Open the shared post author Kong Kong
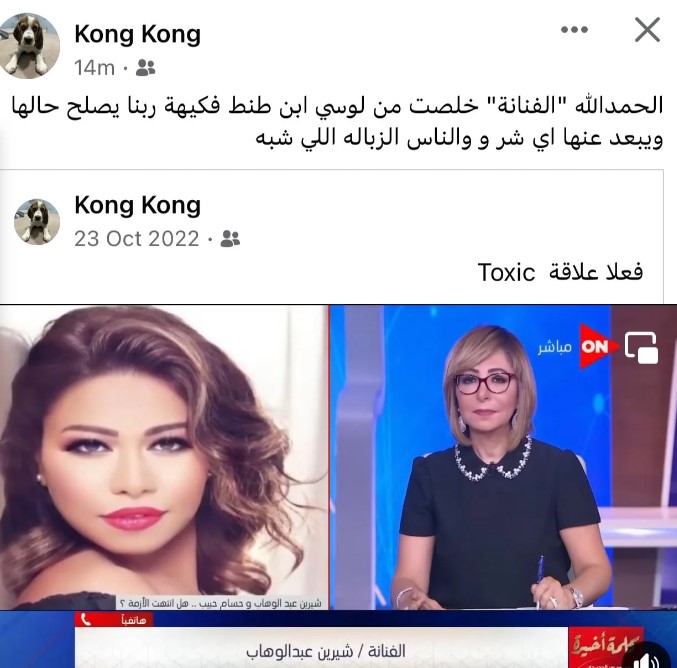 pyautogui.click(x=137, y=206)
